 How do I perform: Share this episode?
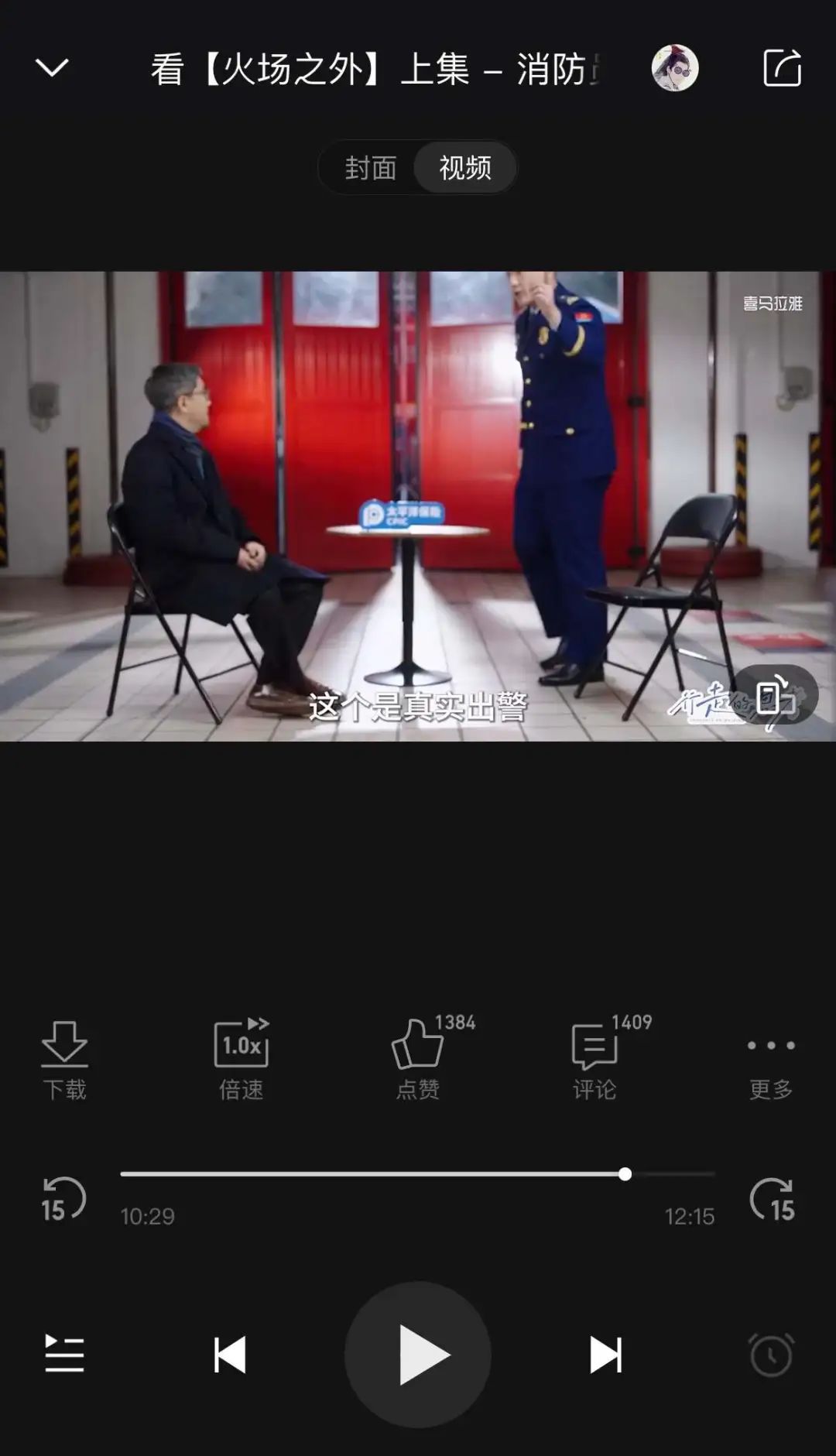782,68
